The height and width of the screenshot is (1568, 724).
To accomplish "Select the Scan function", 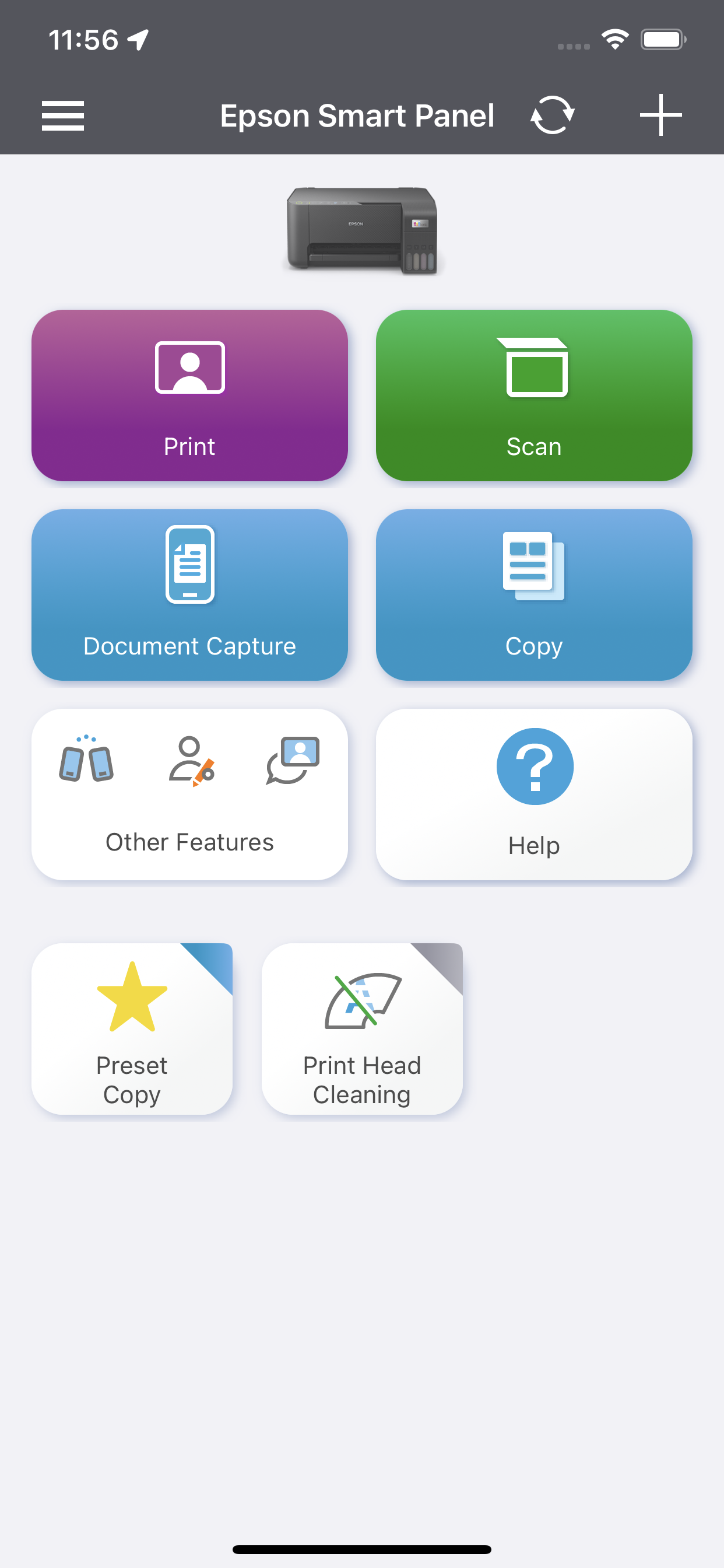I will coord(534,395).
